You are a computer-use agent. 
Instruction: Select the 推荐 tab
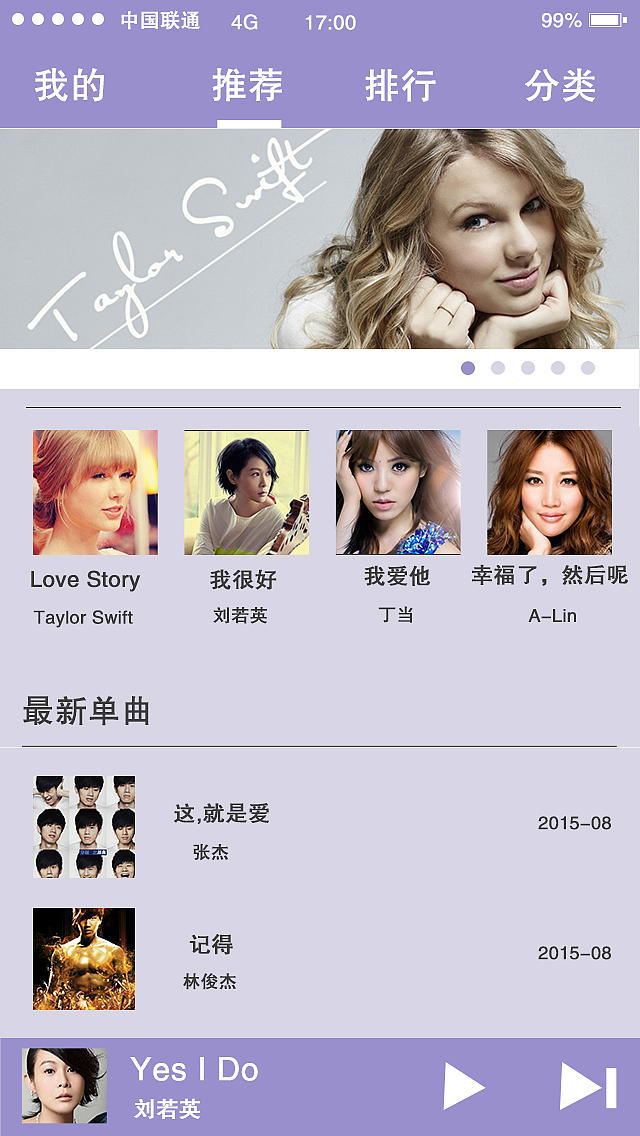(x=248, y=86)
